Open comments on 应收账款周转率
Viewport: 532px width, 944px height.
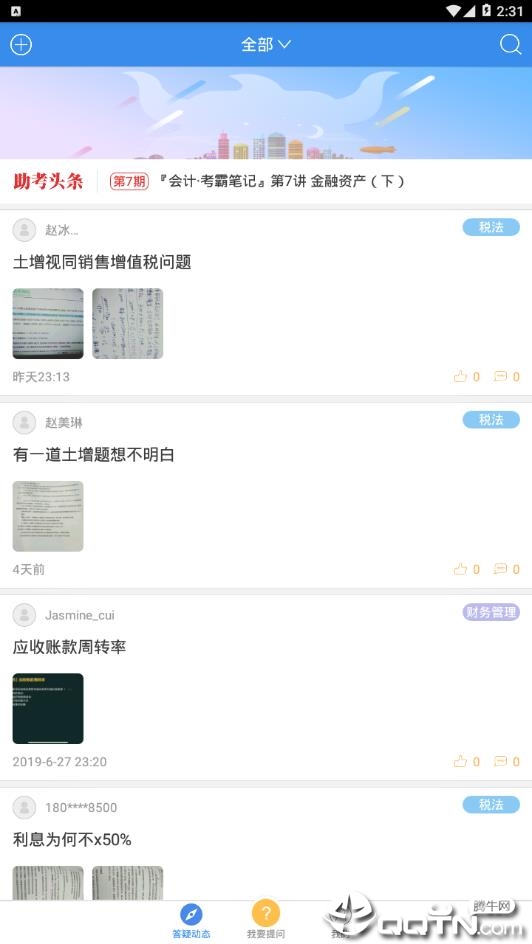pos(506,762)
